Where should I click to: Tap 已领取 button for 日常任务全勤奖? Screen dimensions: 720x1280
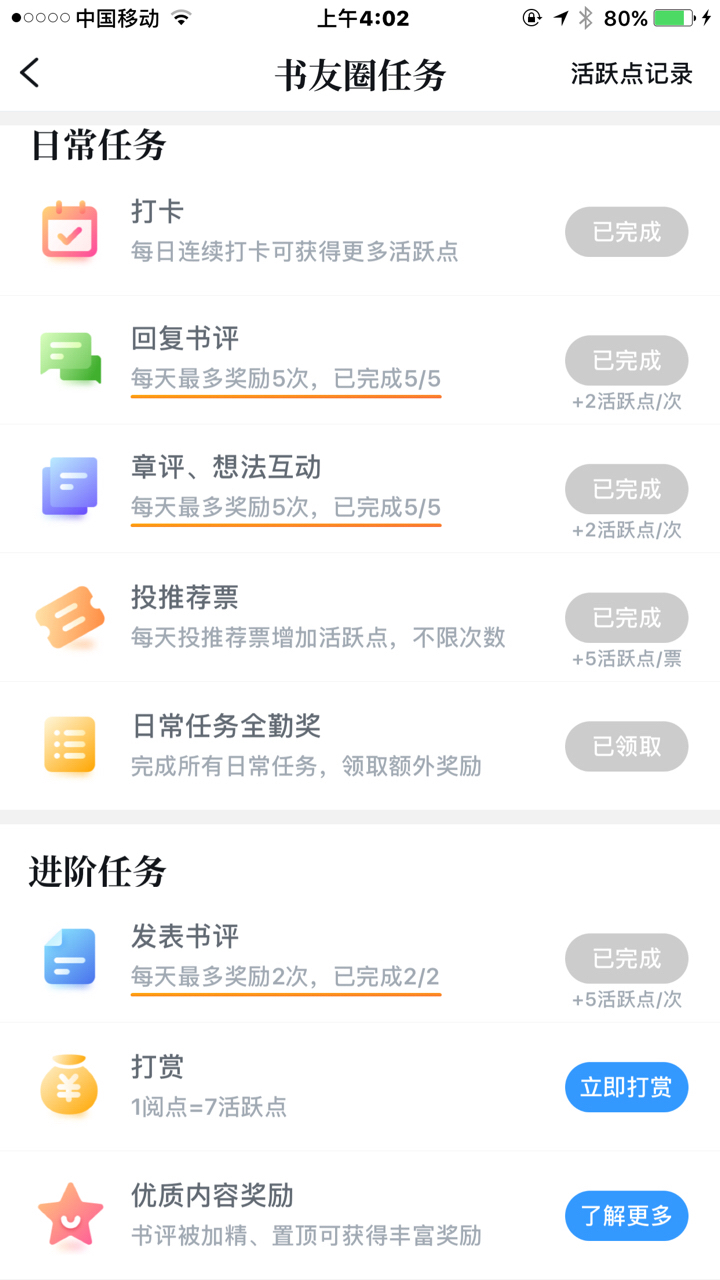pos(626,746)
